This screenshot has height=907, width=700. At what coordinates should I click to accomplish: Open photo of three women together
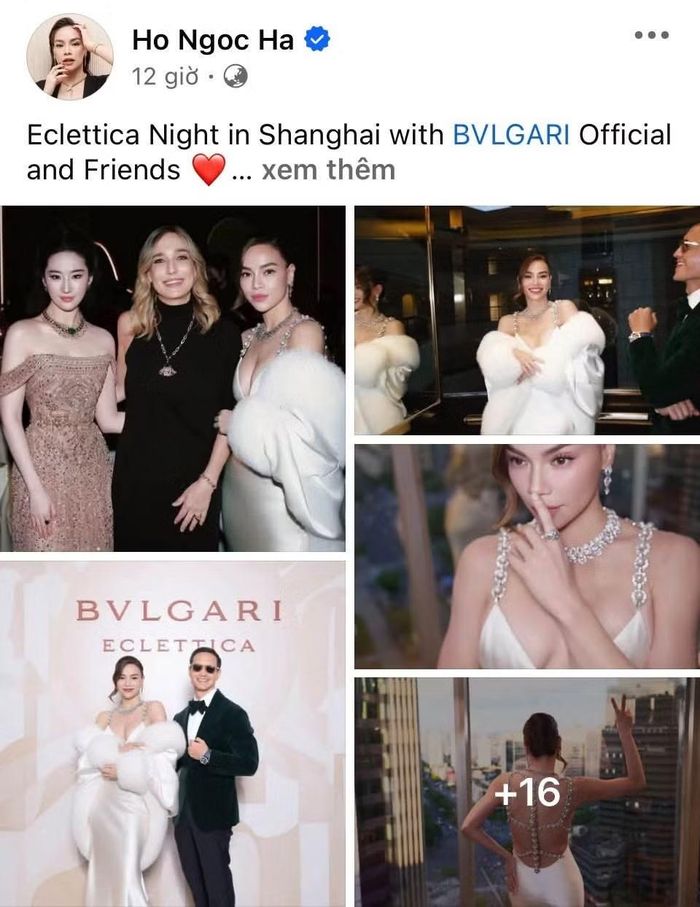click(172, 378)
